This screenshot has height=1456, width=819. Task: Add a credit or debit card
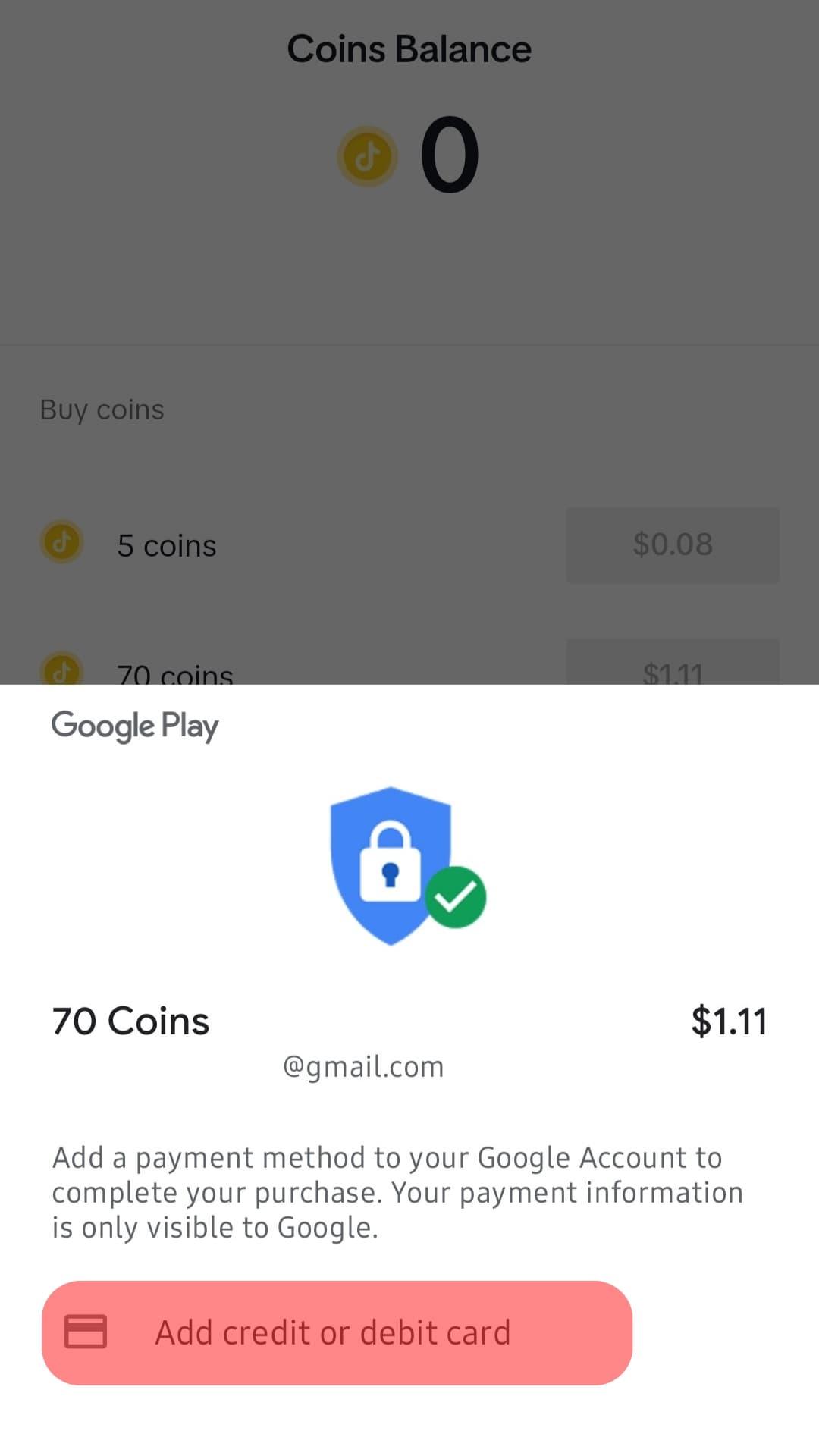[x=337, y=1332]
